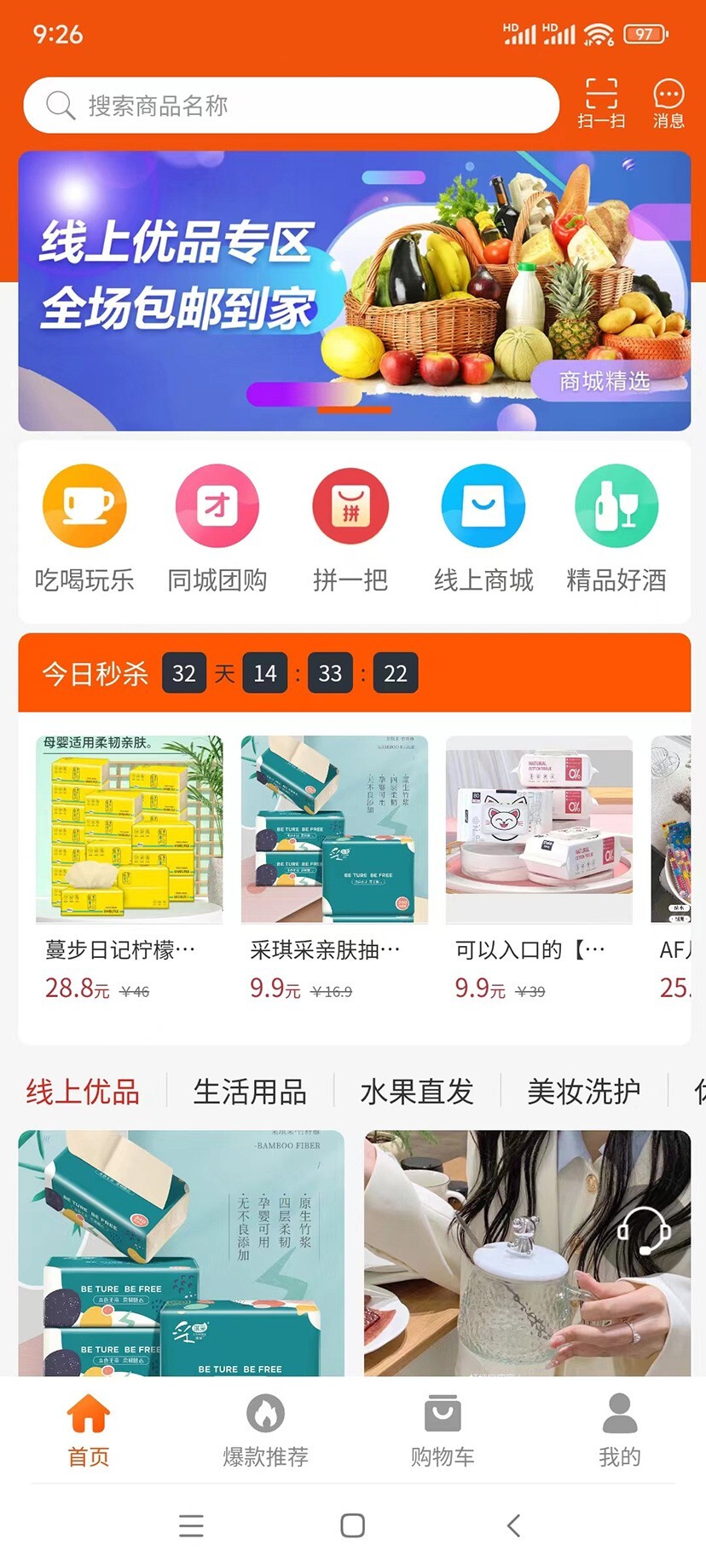The image size is (706, 1568).
Task: Tap the 商城精选 banner button
Action: coord(604,382)
